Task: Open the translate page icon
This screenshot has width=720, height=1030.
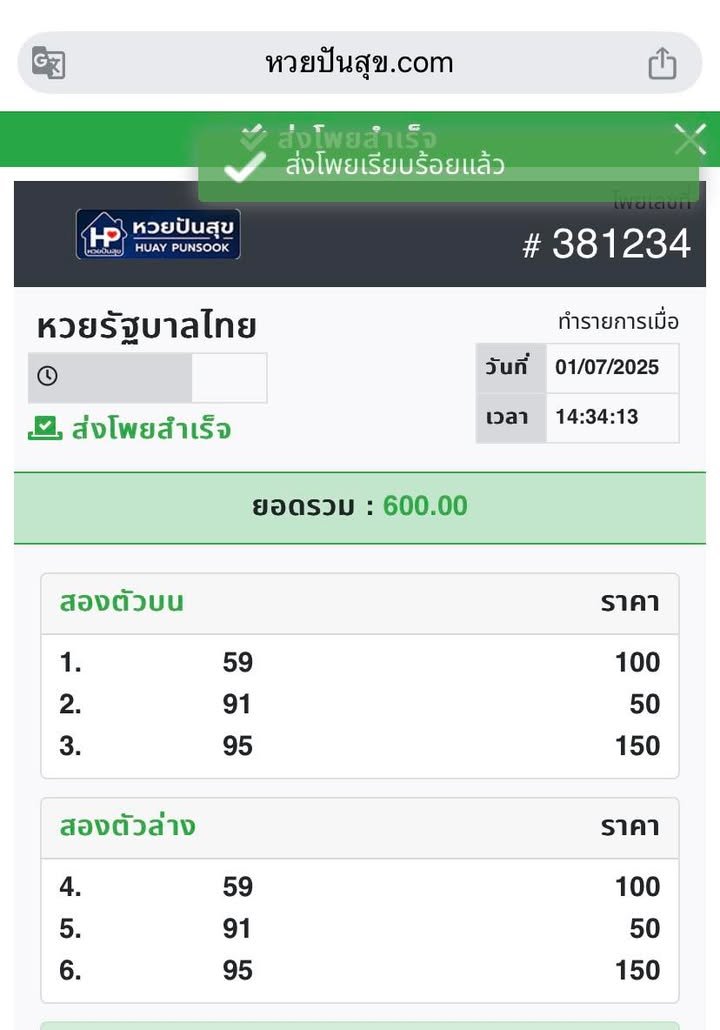Action: 48,63
